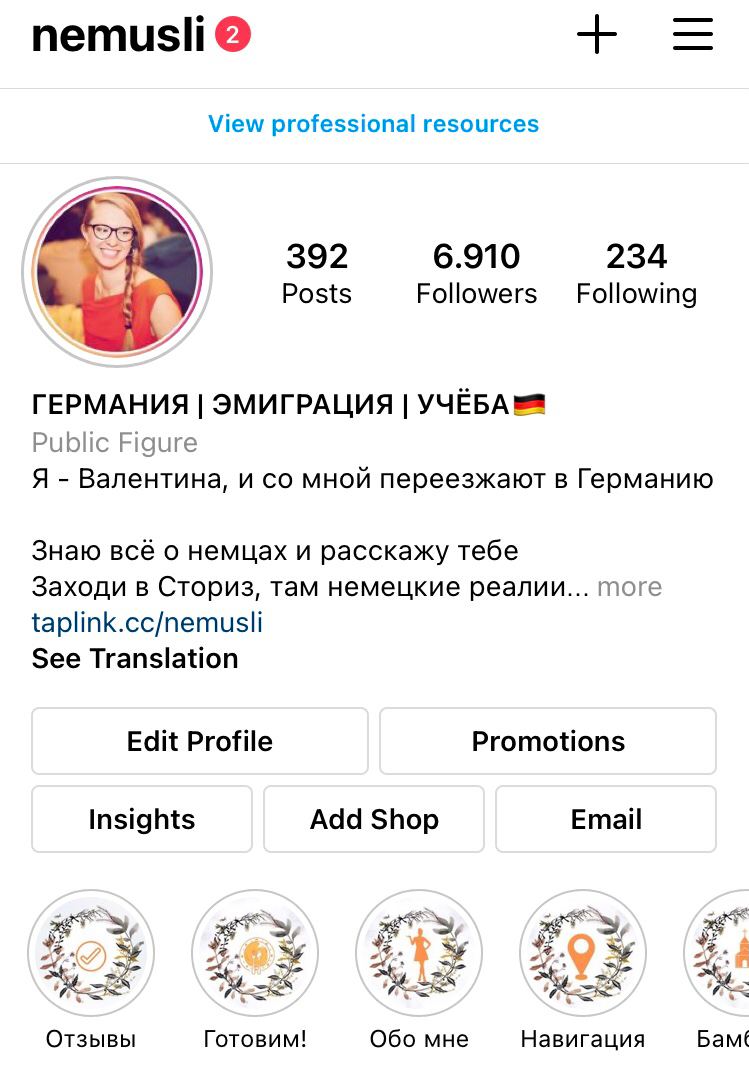This screenshot has height=1078, width=749.
Task: Open the Followers list
Action: coord(476,273)
